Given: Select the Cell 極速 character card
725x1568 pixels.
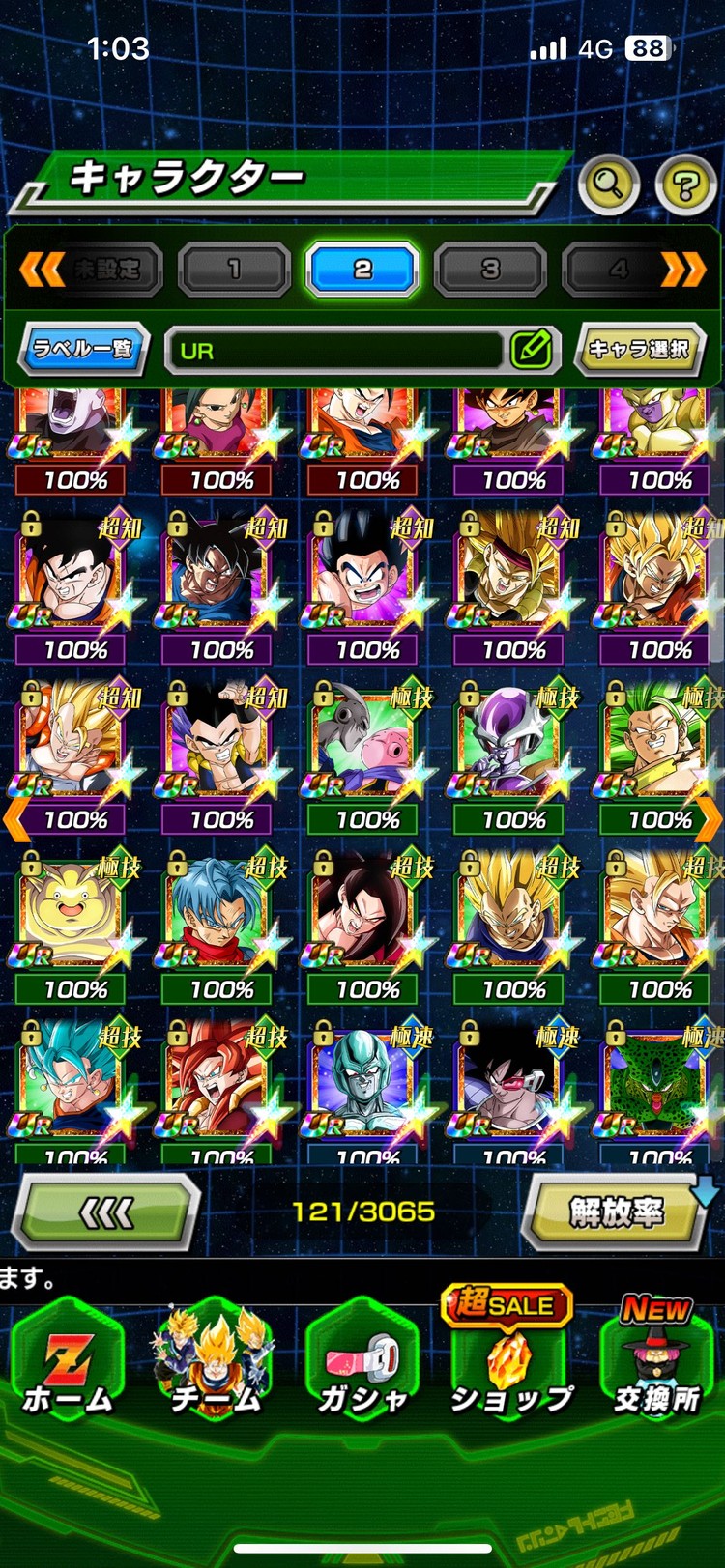Looking at the screenshot, I should (x=657, y=1087).
